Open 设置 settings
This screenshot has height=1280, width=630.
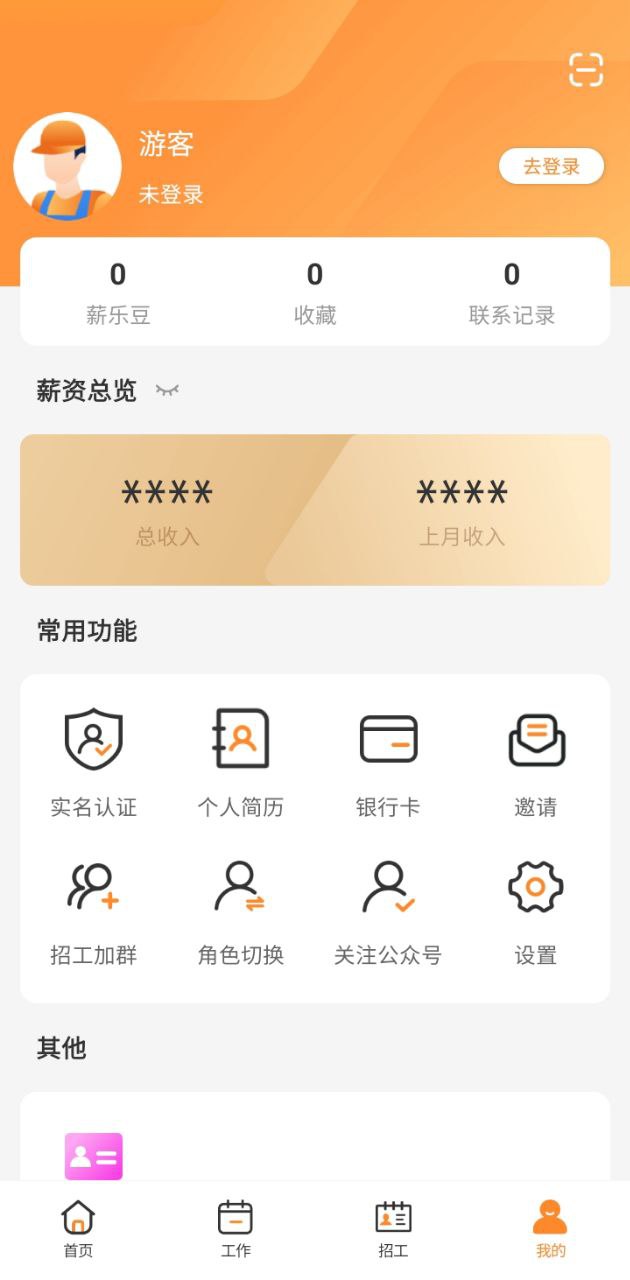pos(536,910)
